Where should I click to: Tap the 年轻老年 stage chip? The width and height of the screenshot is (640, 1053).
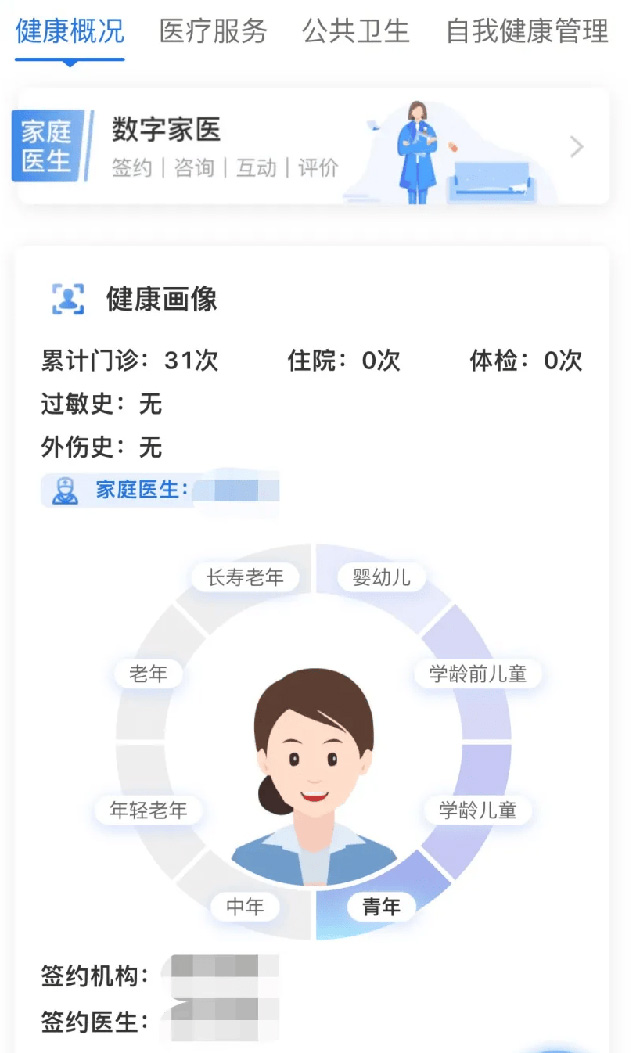(148, 810)
